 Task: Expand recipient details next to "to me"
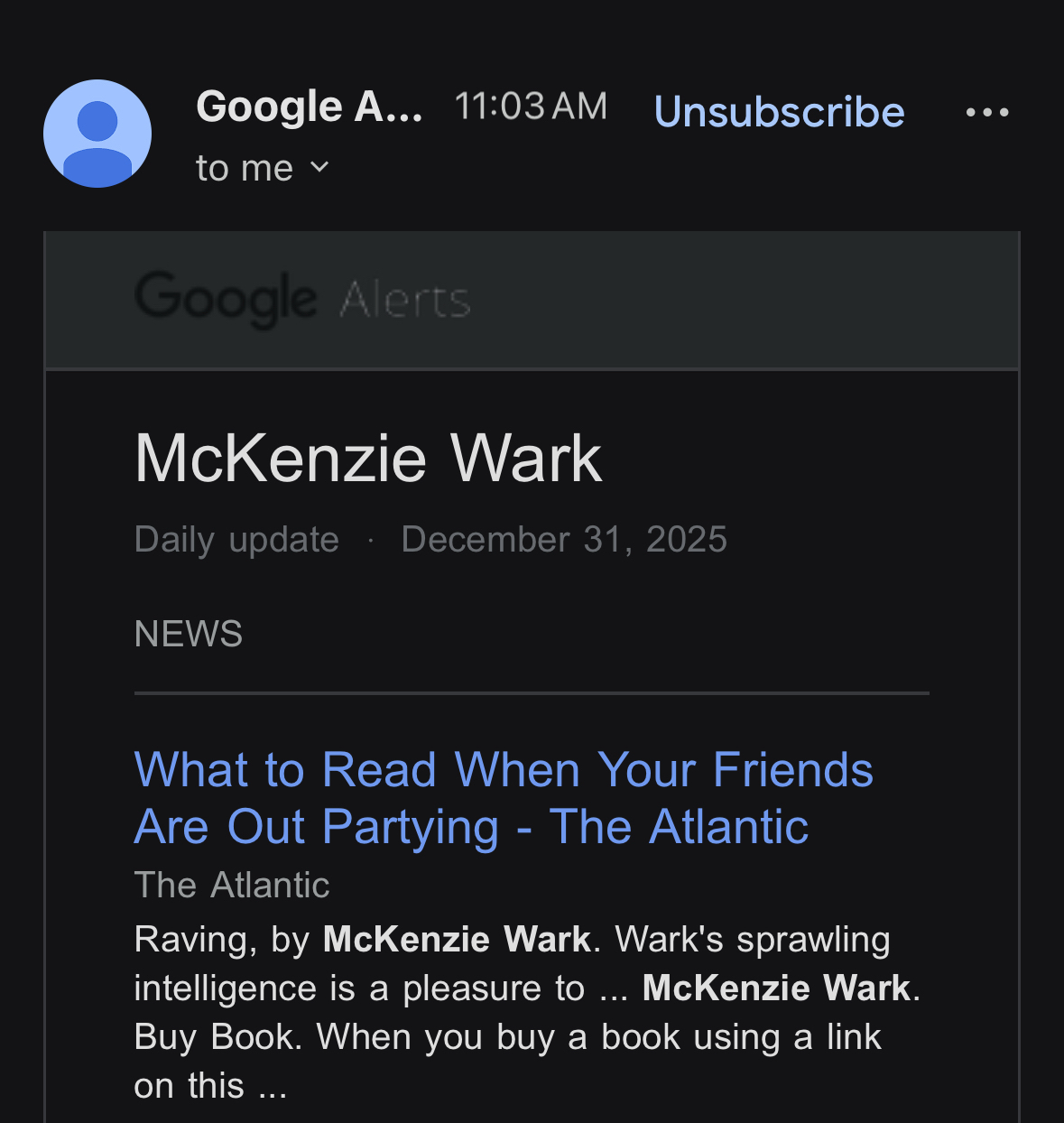319,167
